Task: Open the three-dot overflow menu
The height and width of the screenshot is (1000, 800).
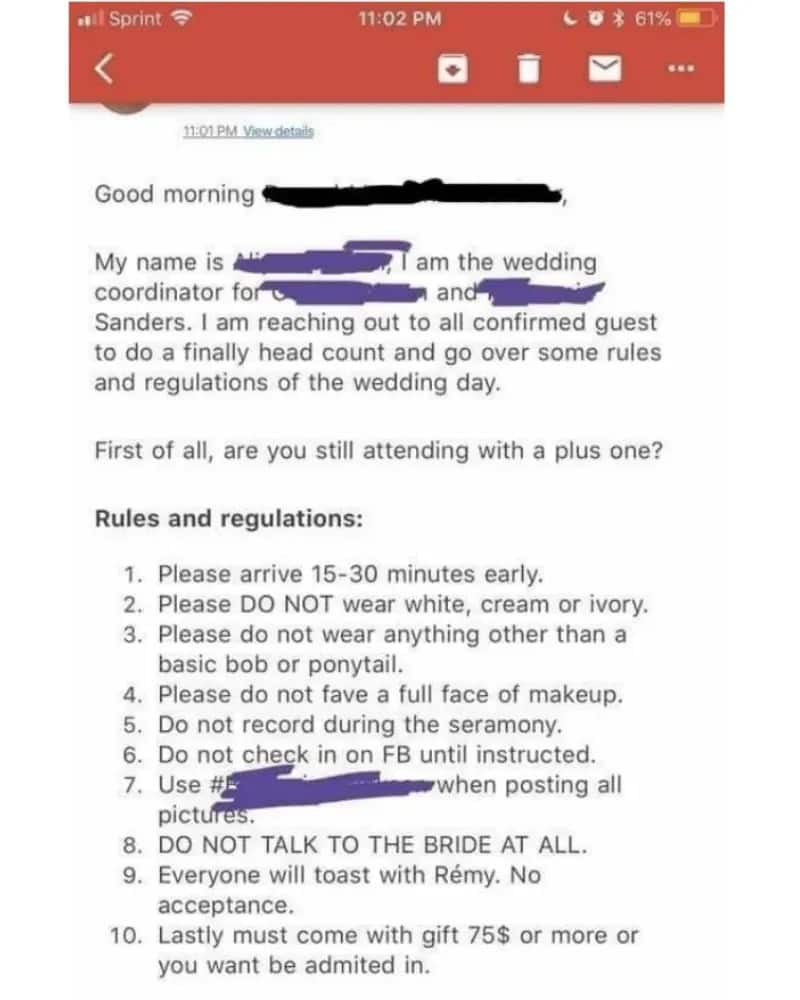Action: pos(683,70)
